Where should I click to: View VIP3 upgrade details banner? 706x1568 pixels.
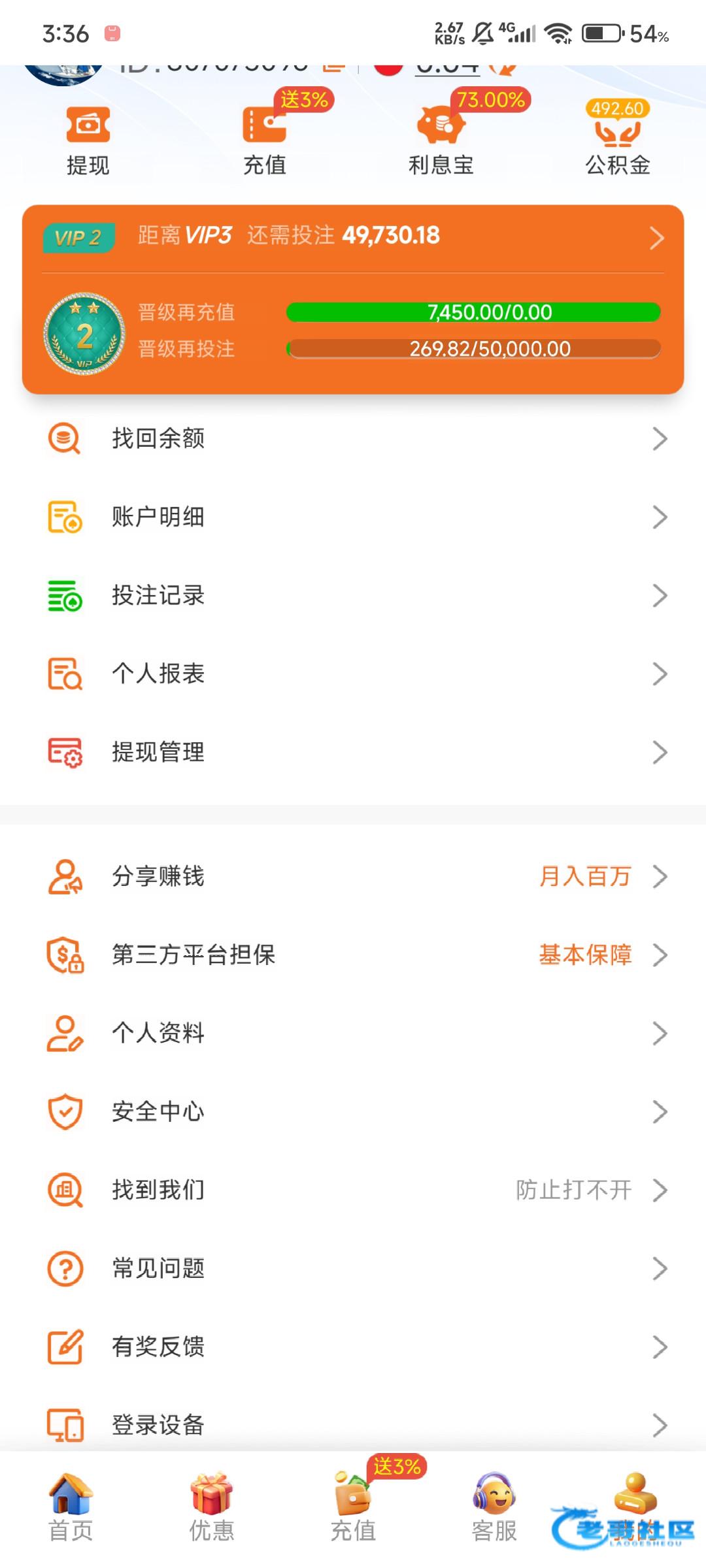pos(353,237)
